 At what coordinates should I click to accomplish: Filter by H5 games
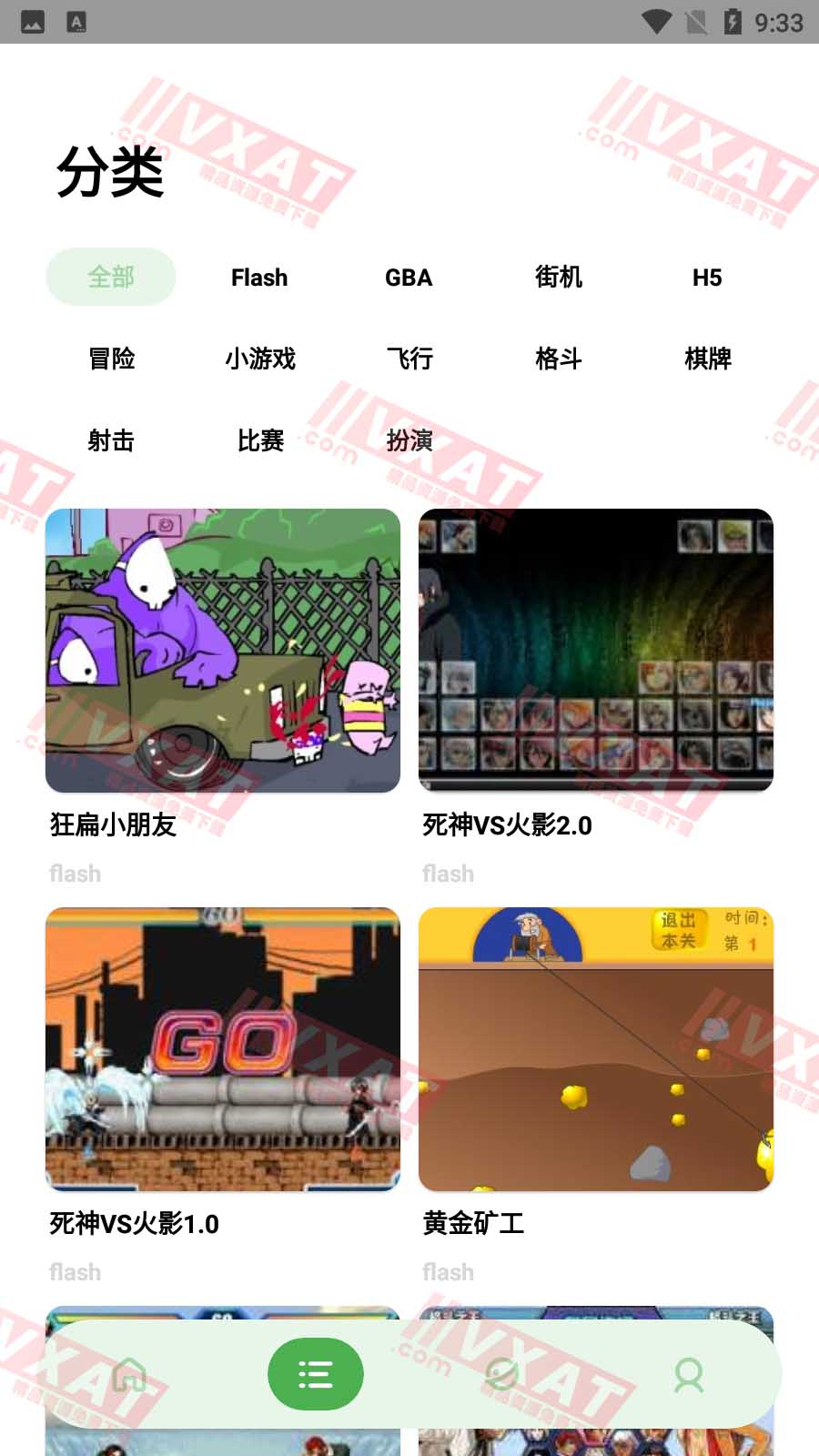707,277
